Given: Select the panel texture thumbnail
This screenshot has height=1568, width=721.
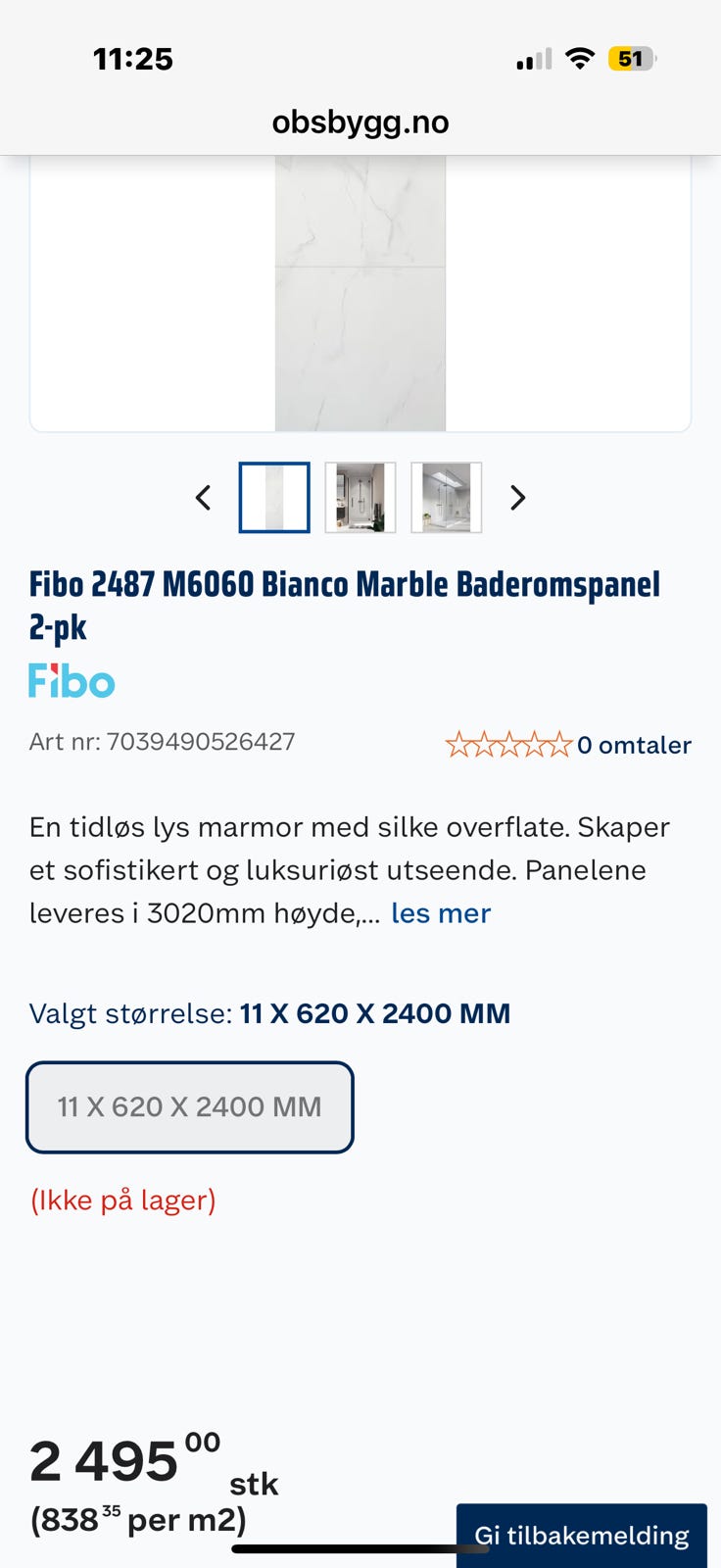Looking at the screenshot, I should point(274,498).
